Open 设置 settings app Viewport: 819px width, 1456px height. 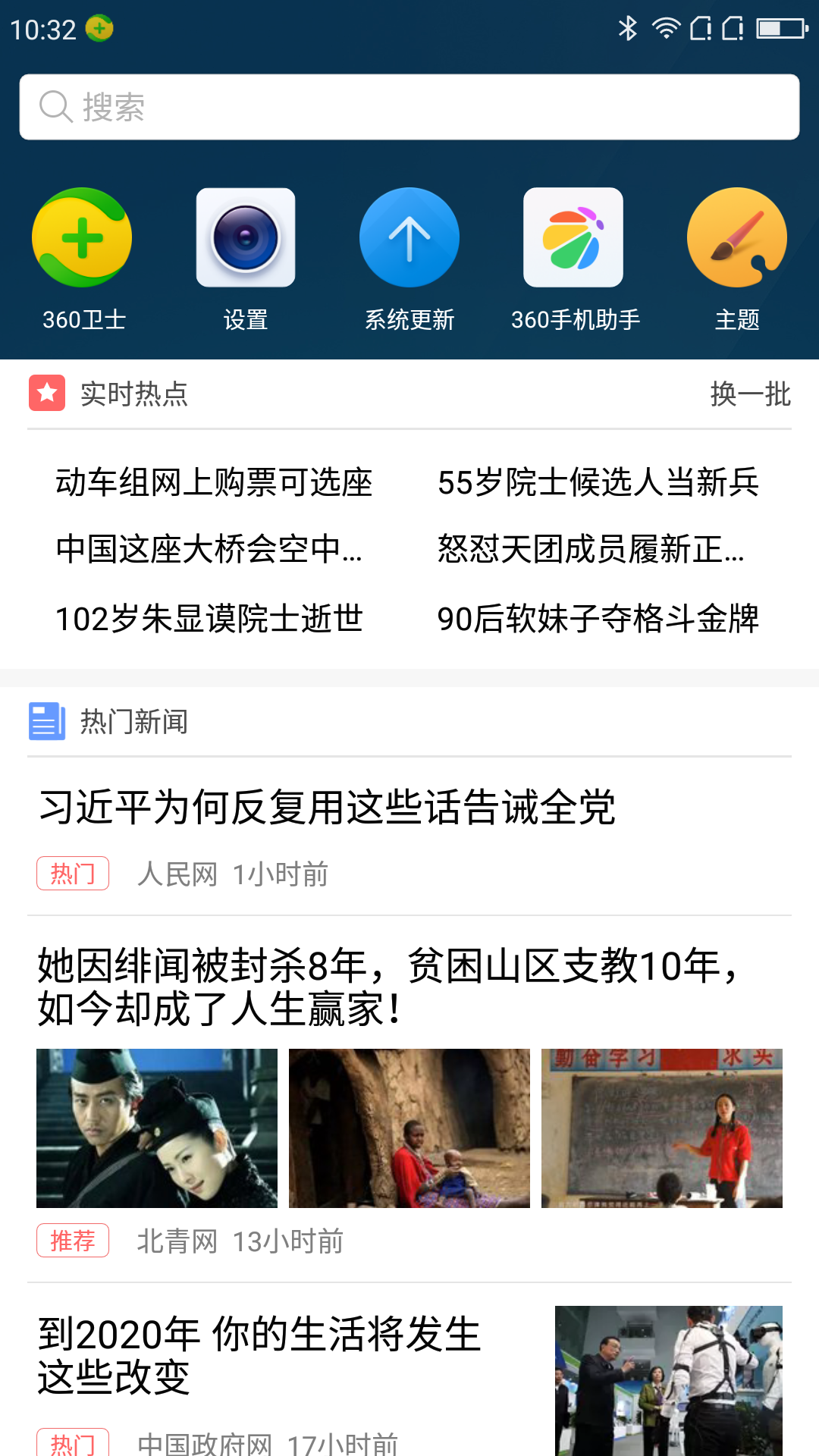(246, 238)
